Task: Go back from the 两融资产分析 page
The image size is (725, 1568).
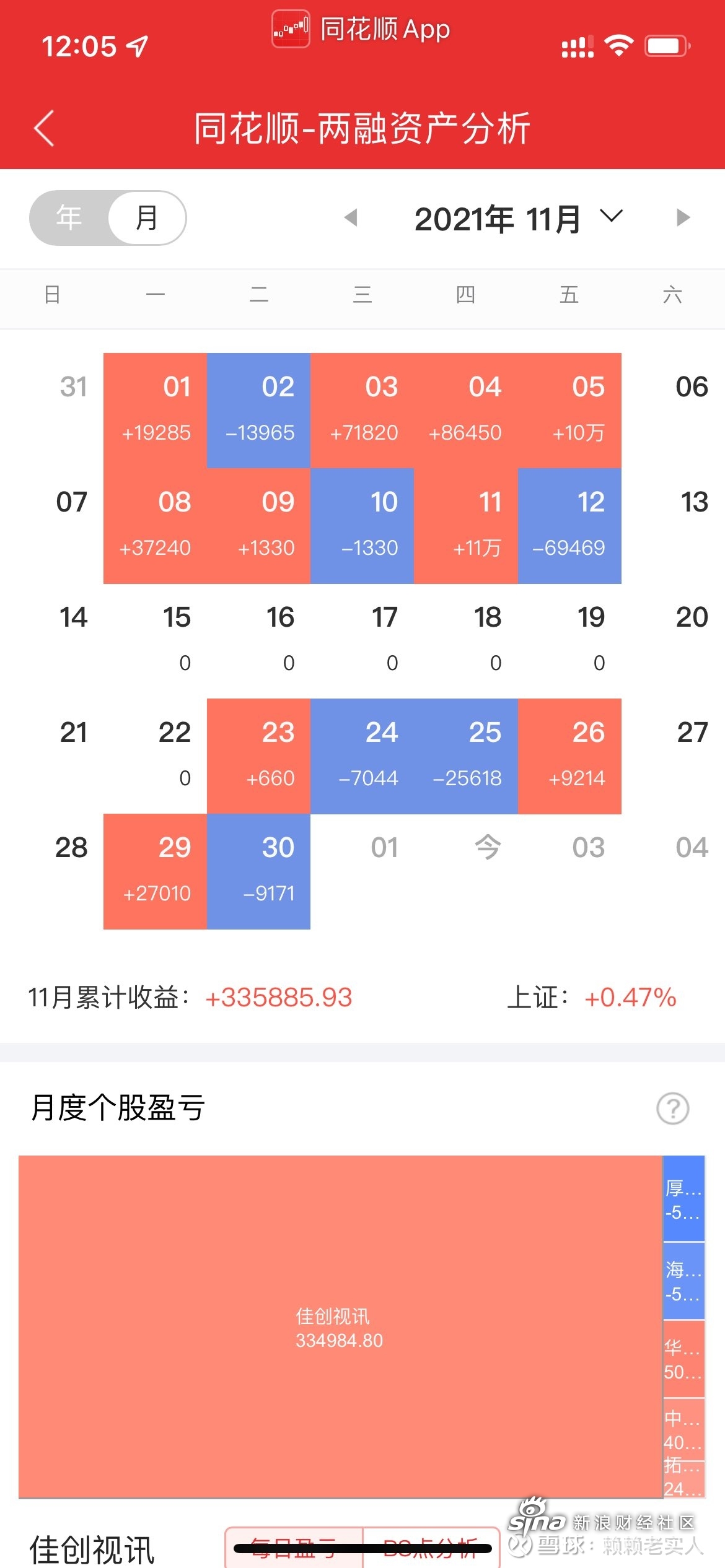Action: [45, 128]
